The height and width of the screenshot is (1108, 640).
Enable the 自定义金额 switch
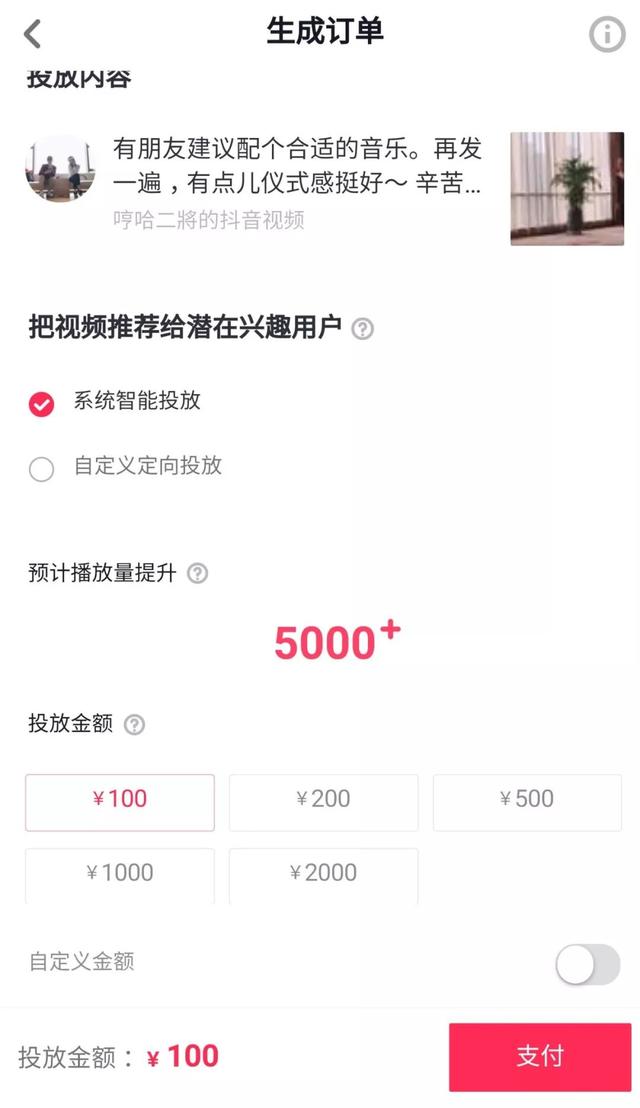coord(588,964)
